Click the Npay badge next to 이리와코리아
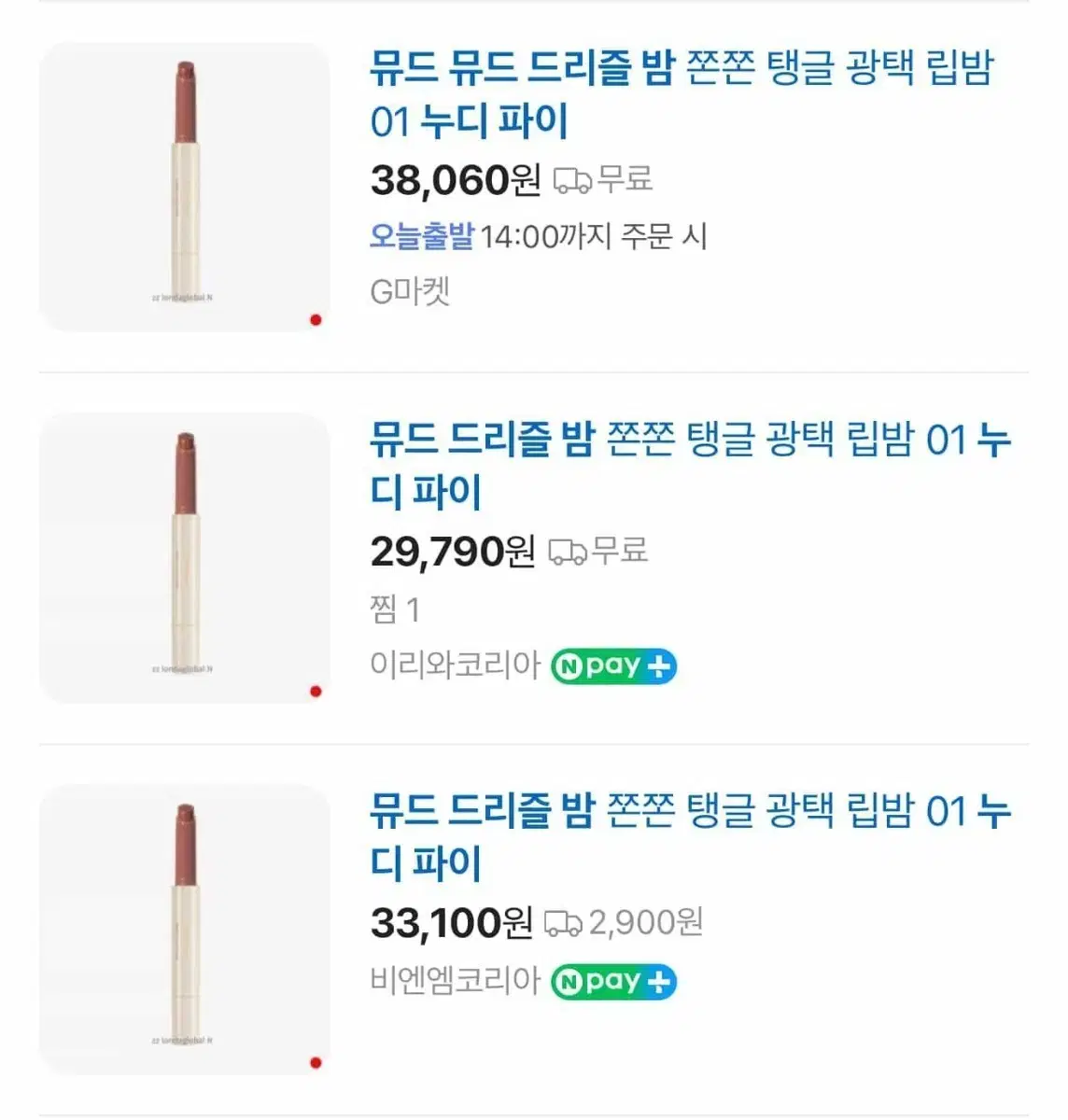 (x=611, y=665)
